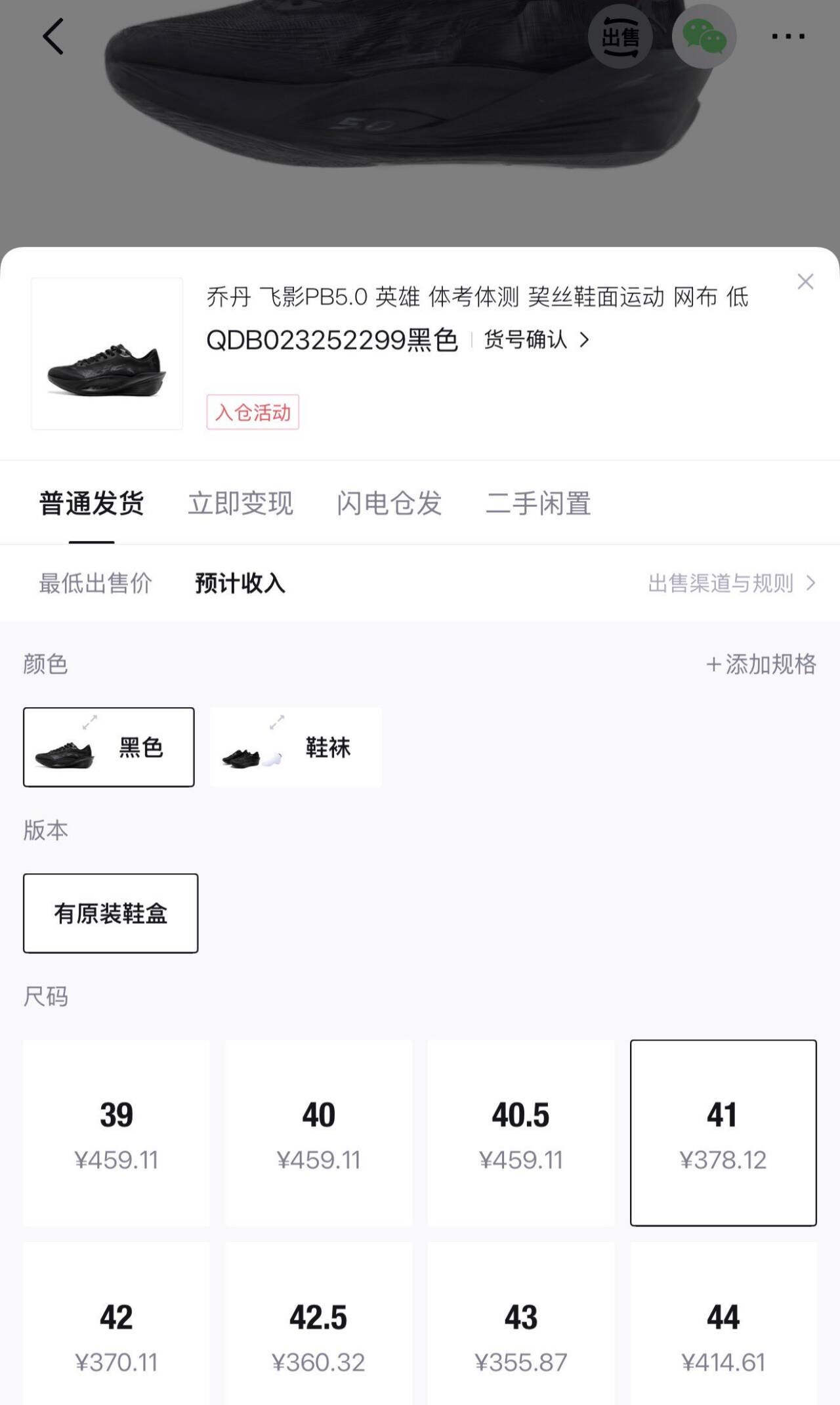Select version 有原装鞋盒

coord(111,913)
